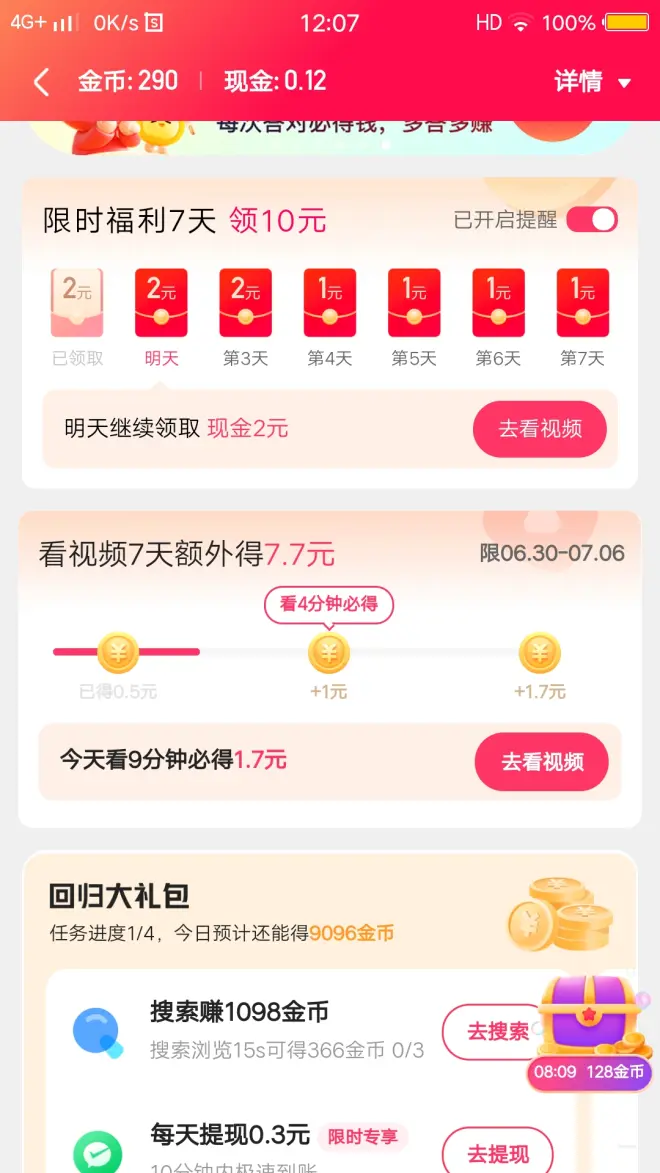
Task: Open the floating treasure chest 128金币
Action: tap(590, 1025)
